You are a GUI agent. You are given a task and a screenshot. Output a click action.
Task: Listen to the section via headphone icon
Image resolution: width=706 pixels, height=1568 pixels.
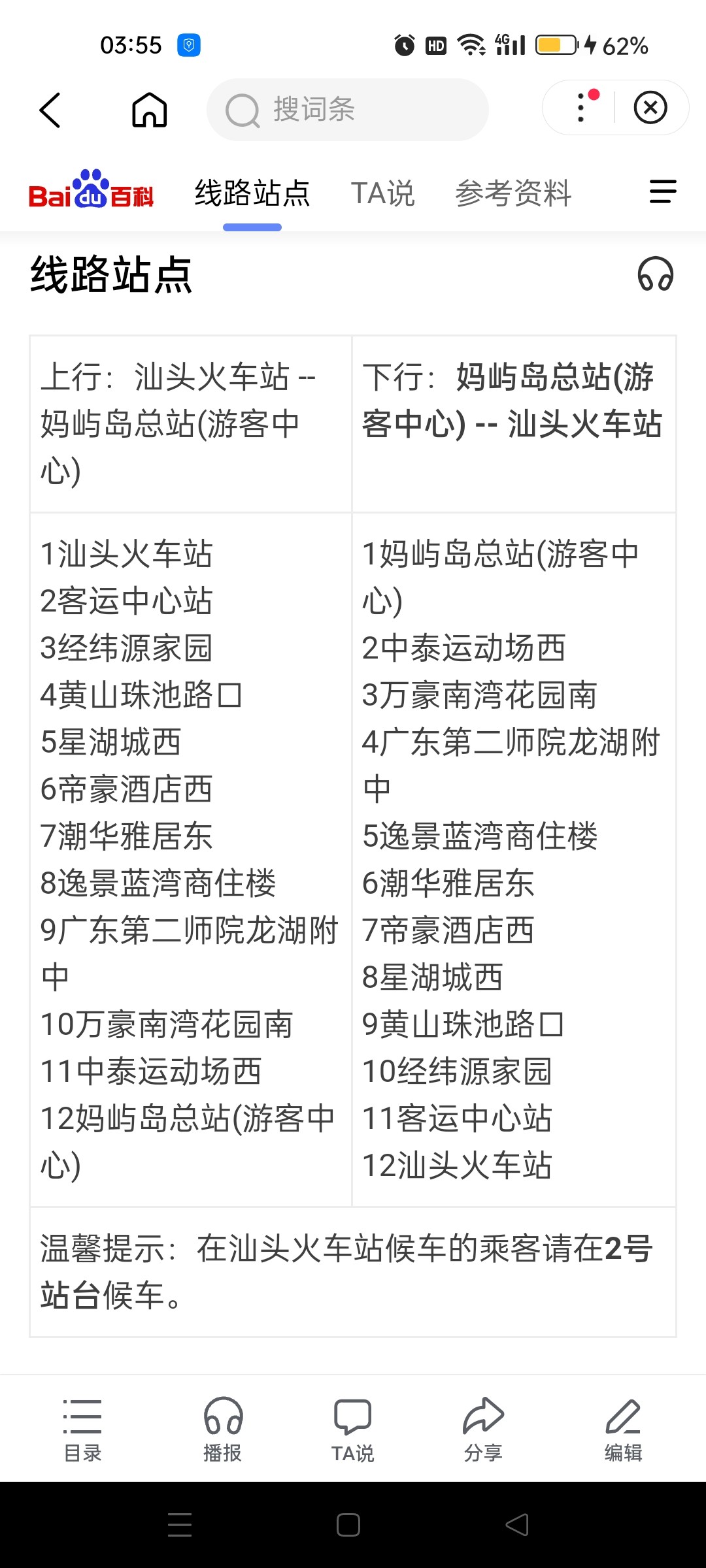[656, 274]
